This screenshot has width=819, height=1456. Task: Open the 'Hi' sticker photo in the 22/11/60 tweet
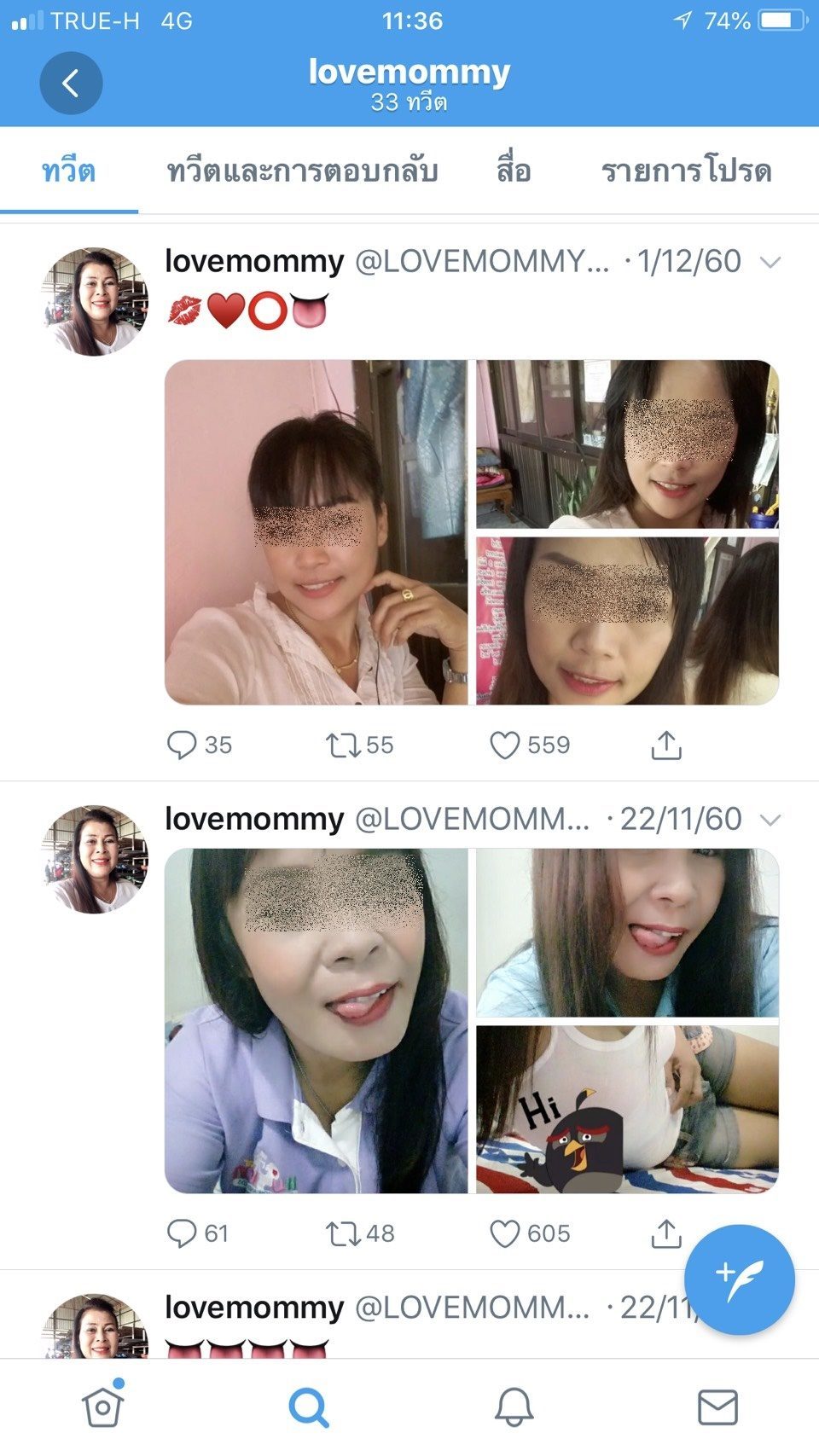tap(627, 1110)
